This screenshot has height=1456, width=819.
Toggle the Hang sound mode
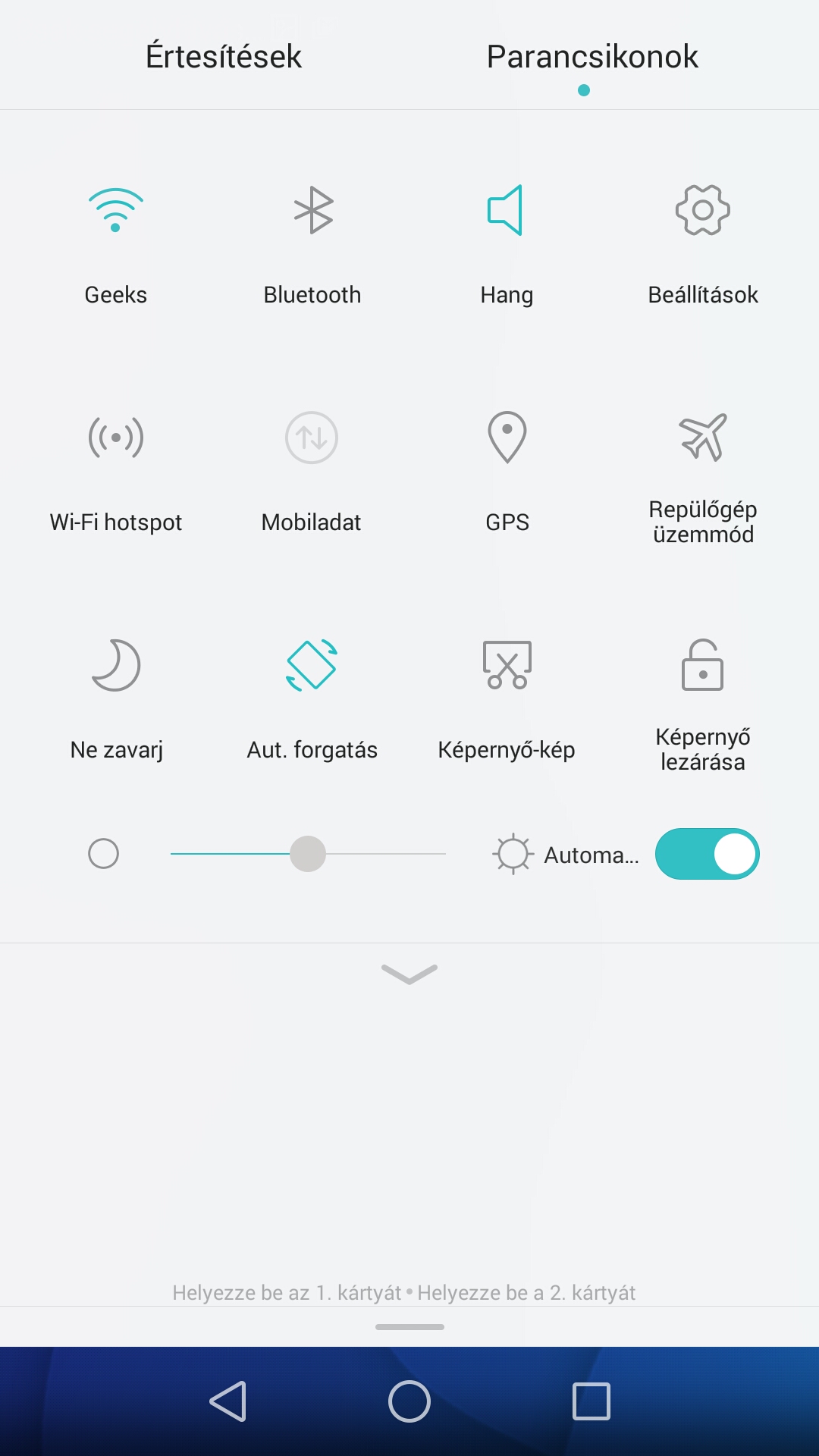point(507,210)
